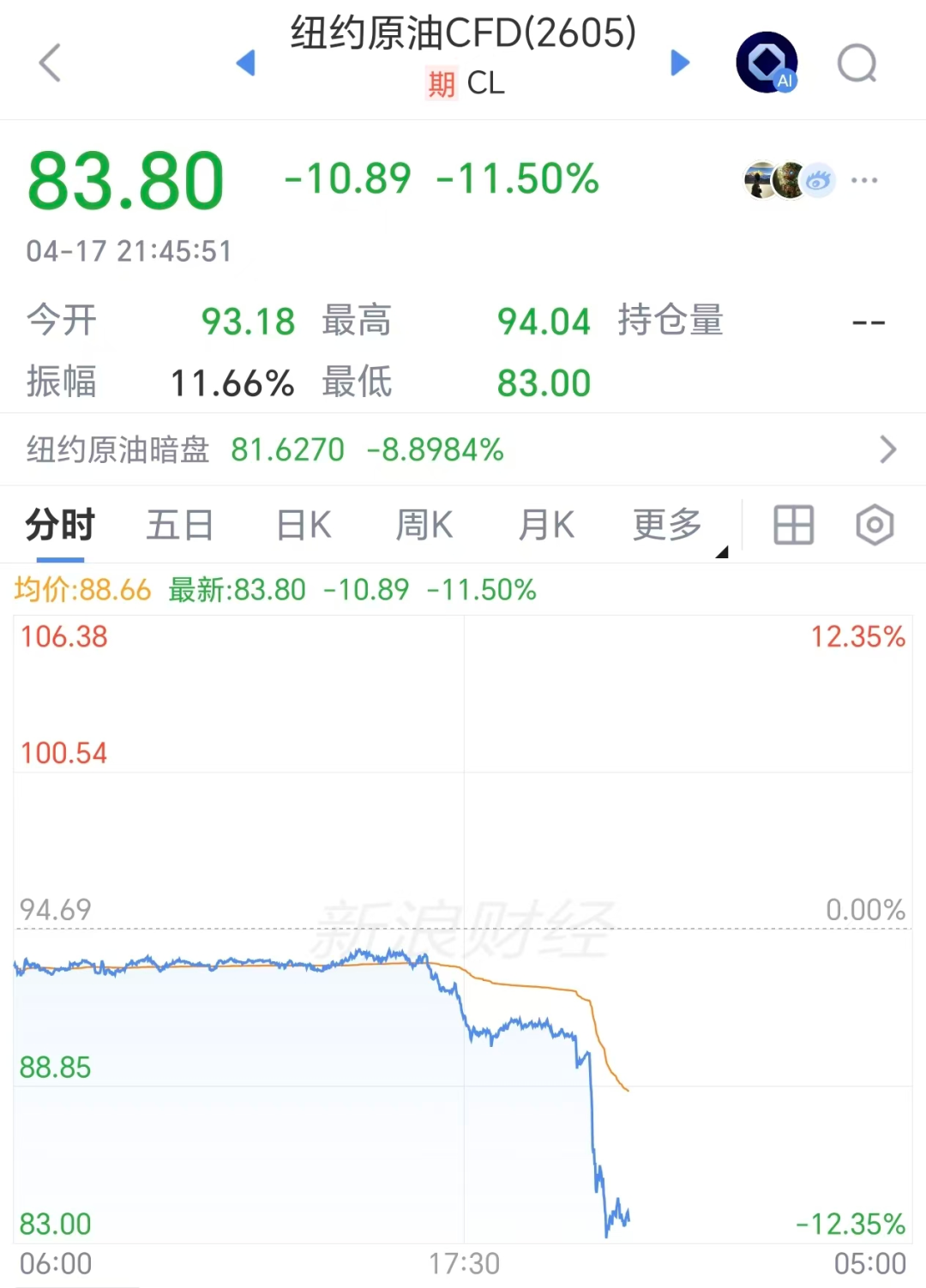Open search with the magnifier icon
926x1288 pixels.
[x=857, y=63]
